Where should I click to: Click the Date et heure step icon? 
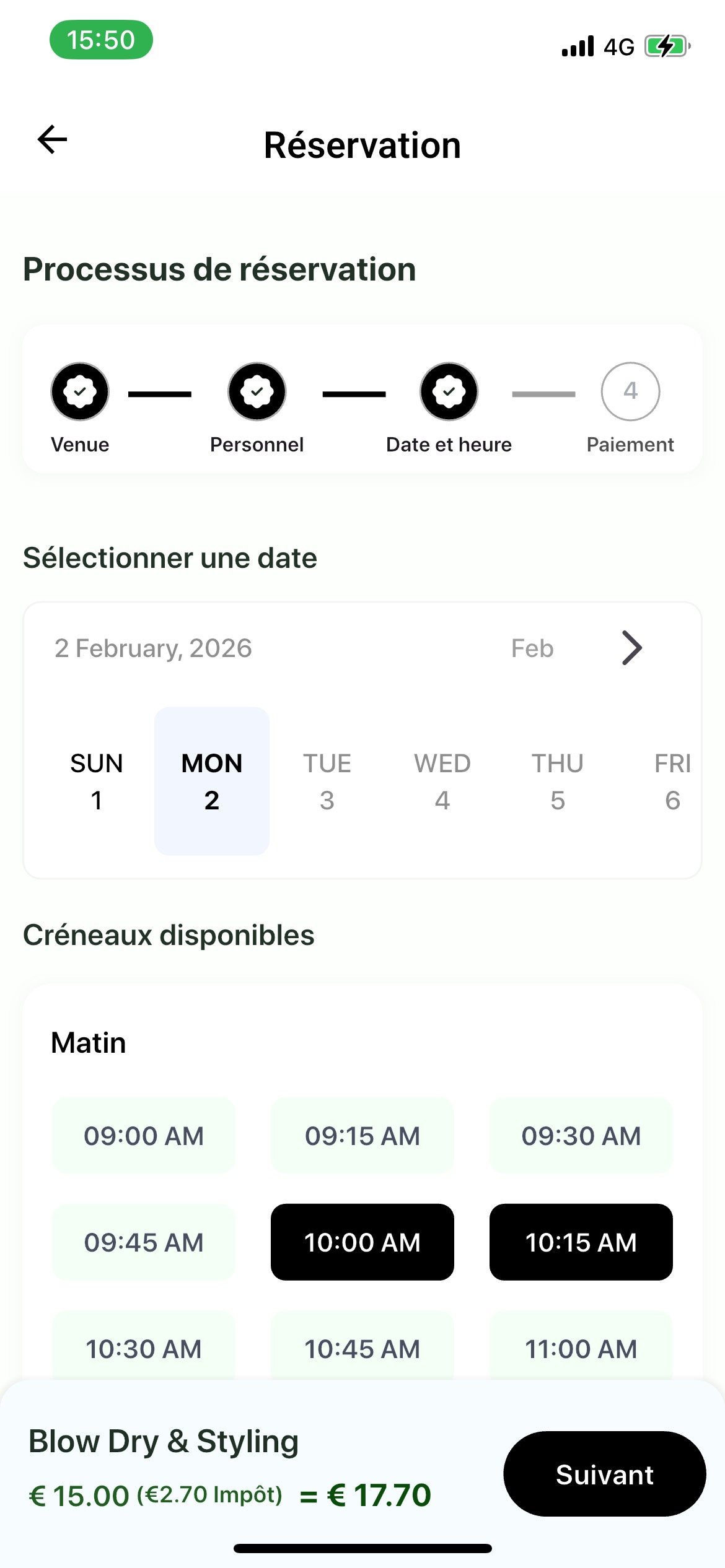tap(449, 391)
